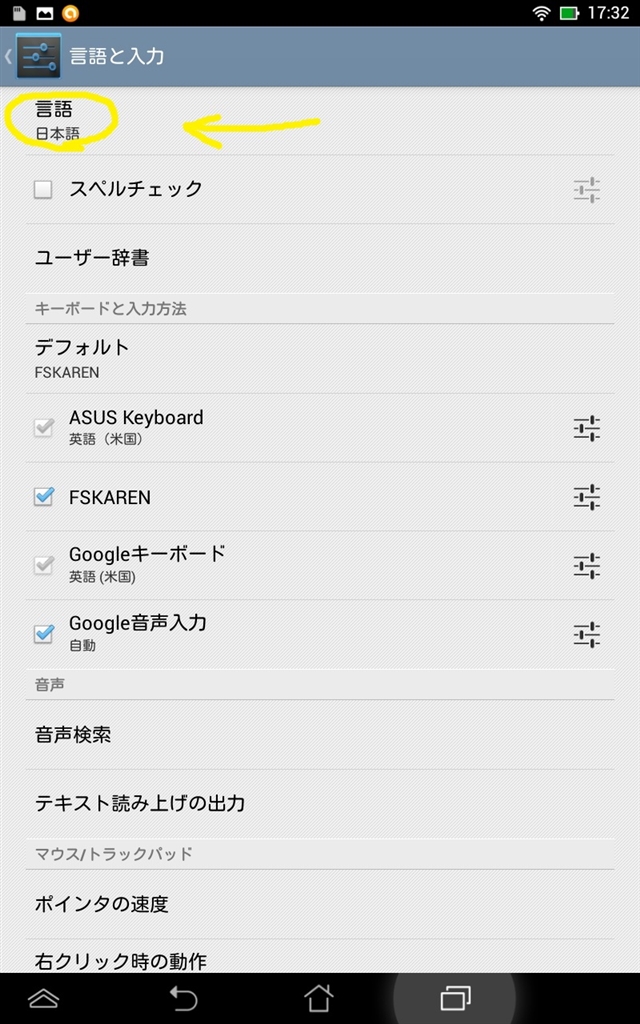Uncheck the FSKAREN keyboard checkbox
The width and height of the screenshot is (640, 1024).
43,497
